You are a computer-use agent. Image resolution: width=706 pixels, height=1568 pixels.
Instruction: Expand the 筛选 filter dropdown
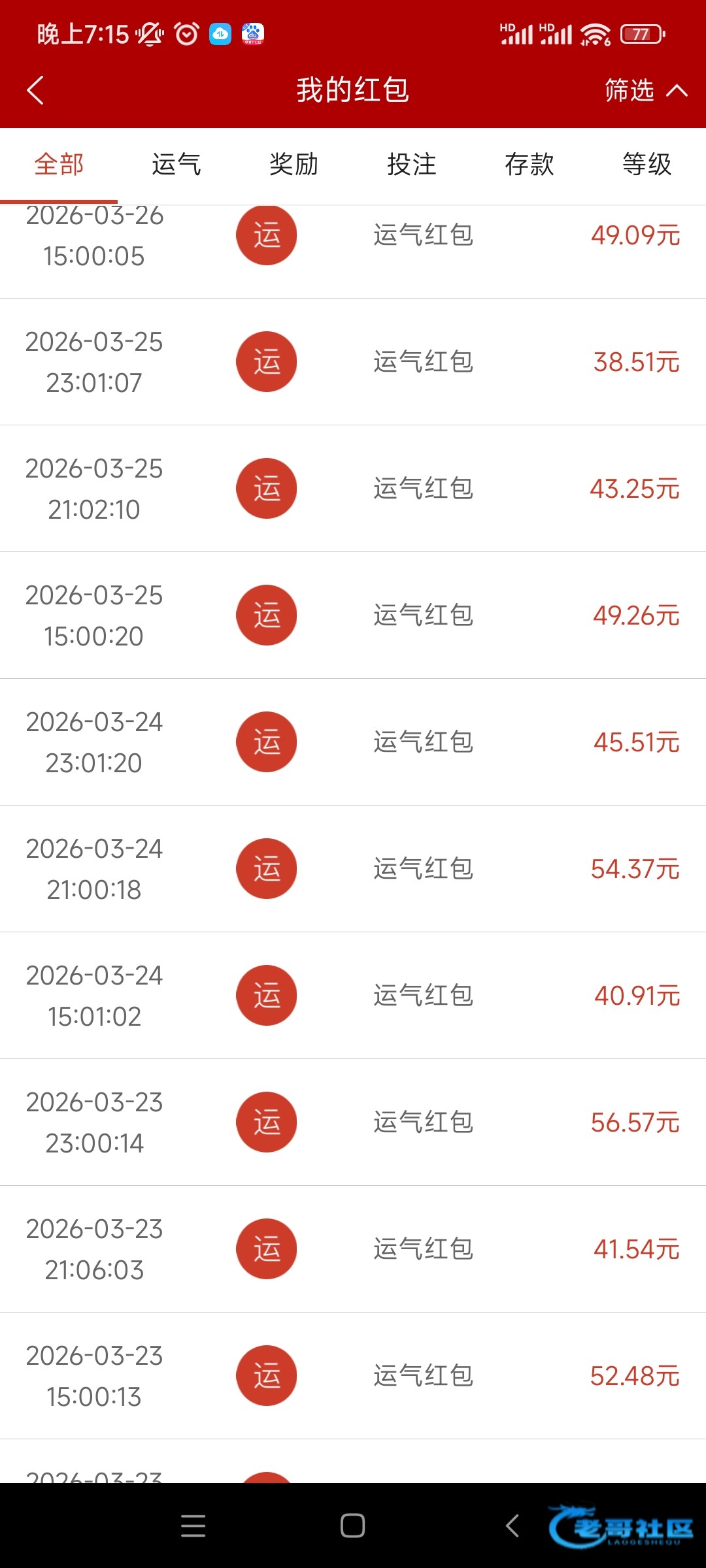(645, 90)
